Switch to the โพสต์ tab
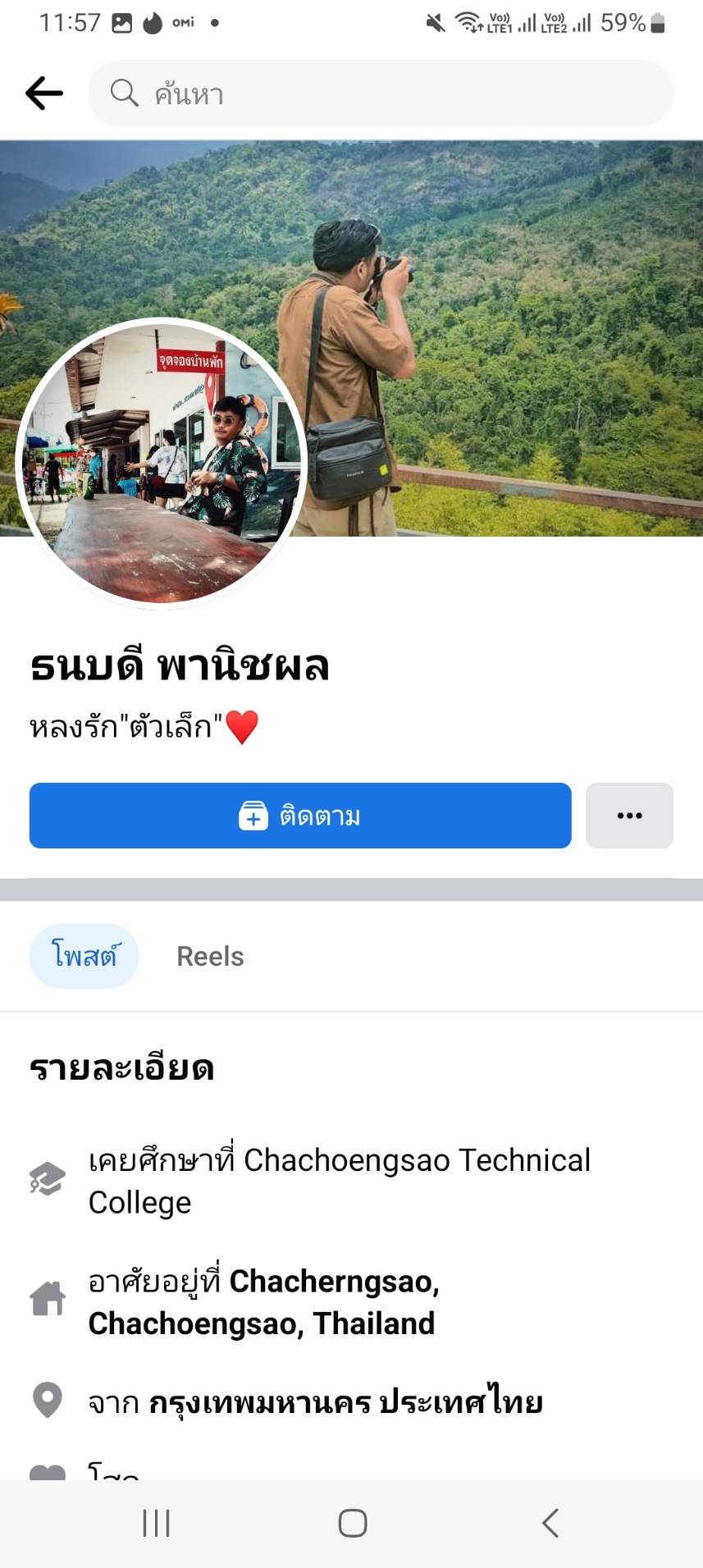703x1568 pixels. (x=84, y=956)
